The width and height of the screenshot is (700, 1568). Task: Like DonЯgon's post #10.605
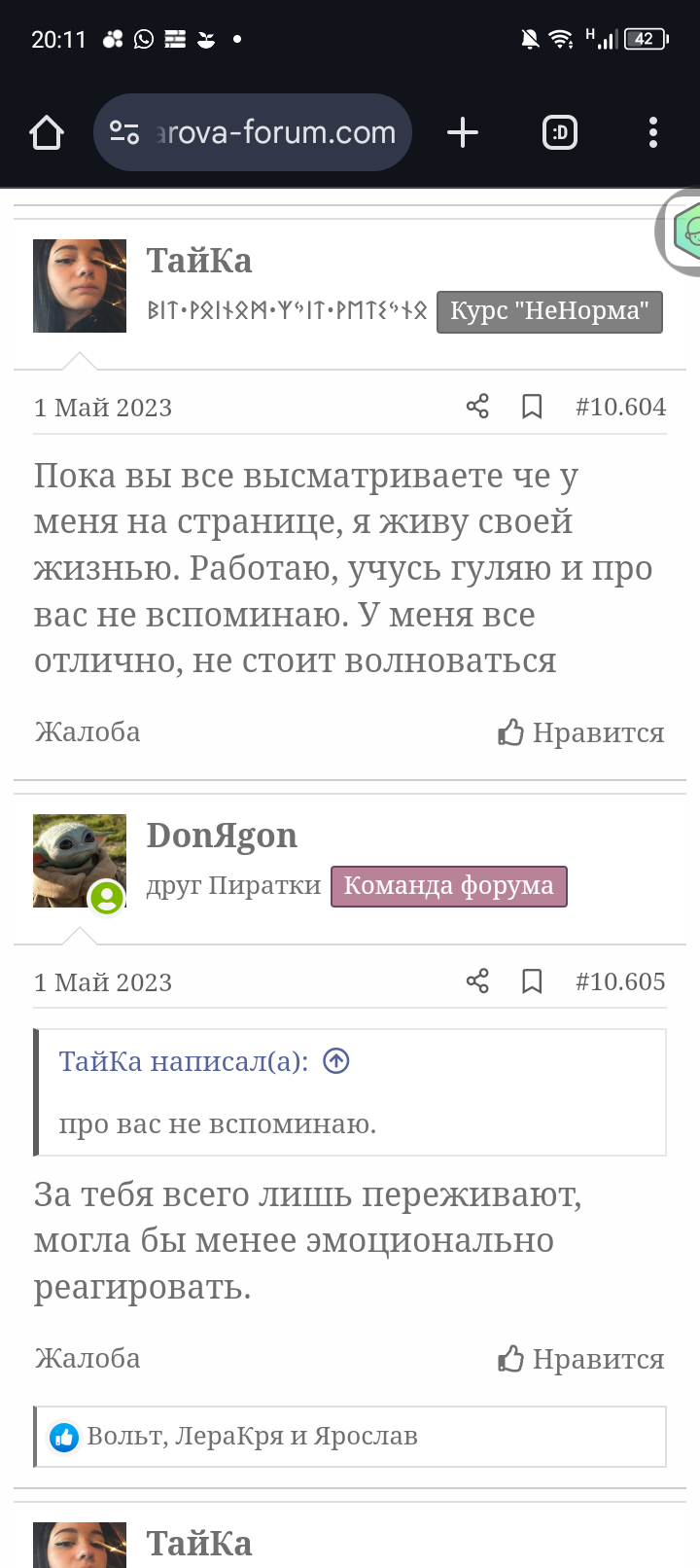(581, 1359)
